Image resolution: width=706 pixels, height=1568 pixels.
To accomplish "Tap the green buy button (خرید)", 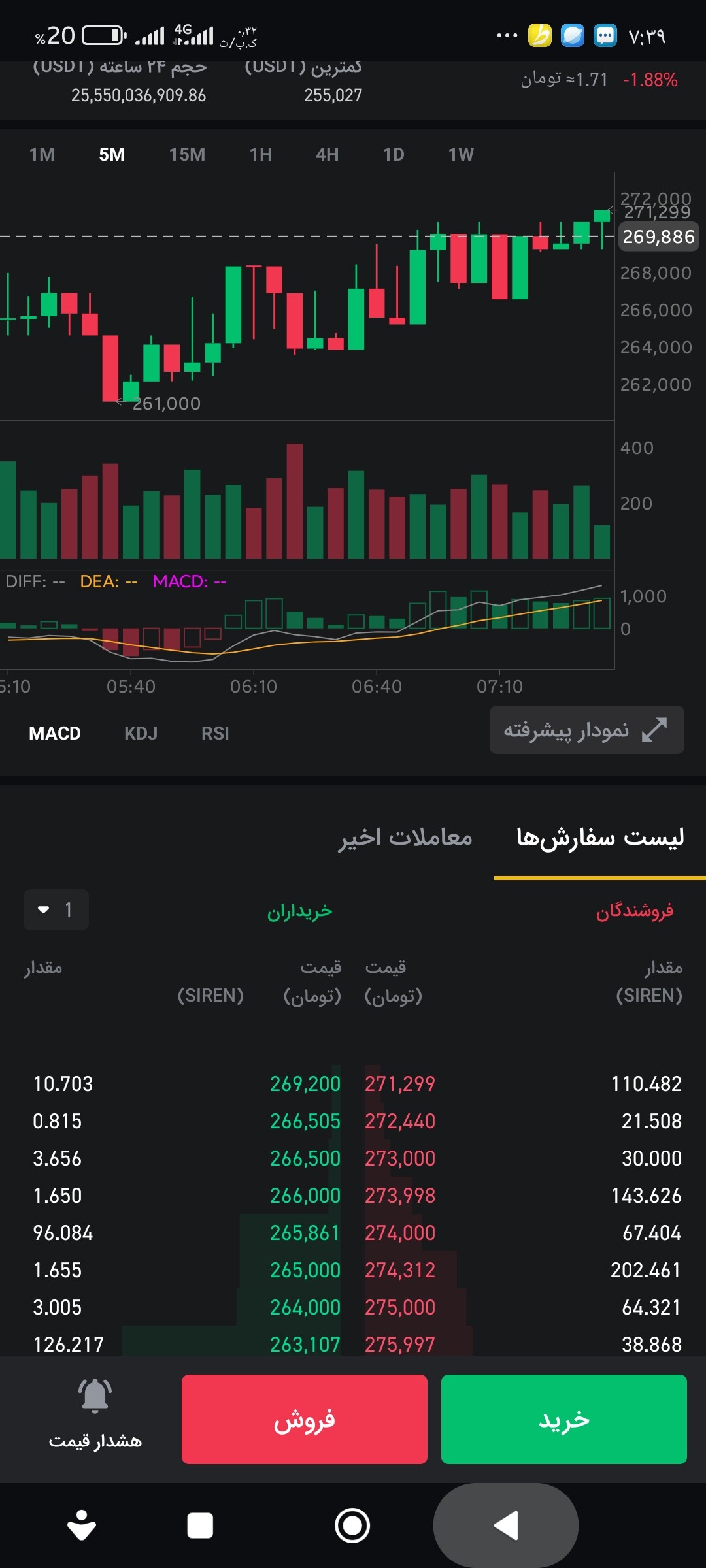I will click(564, 1419).
